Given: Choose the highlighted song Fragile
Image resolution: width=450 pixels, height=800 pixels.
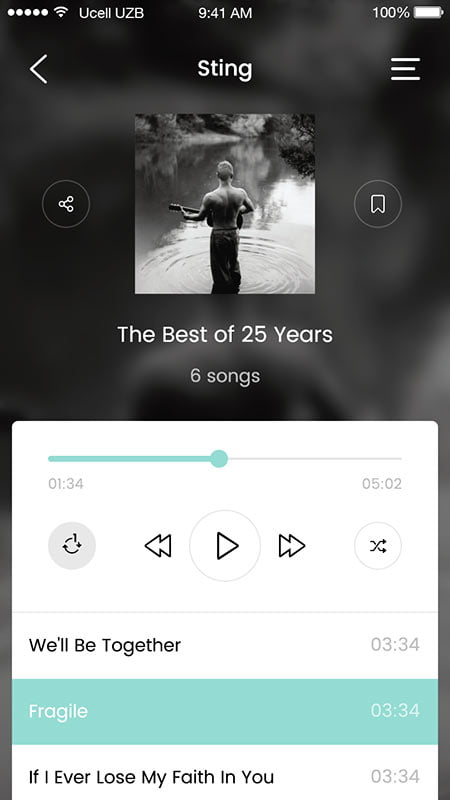Looking at the screenshot, I should (225, 711).
